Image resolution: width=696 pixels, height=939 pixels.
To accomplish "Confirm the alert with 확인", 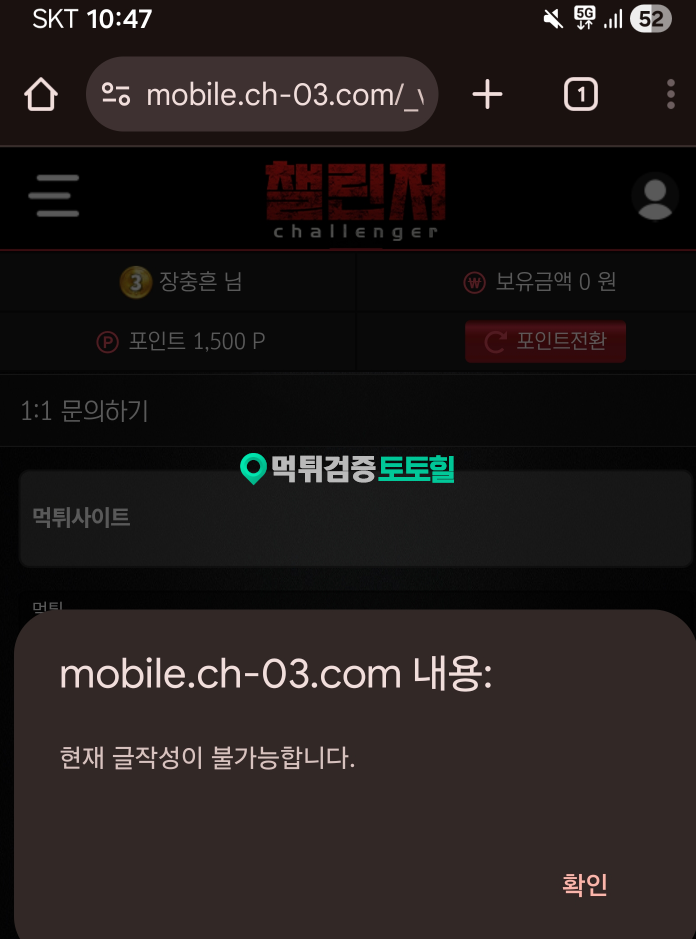I will pos(585,884).
